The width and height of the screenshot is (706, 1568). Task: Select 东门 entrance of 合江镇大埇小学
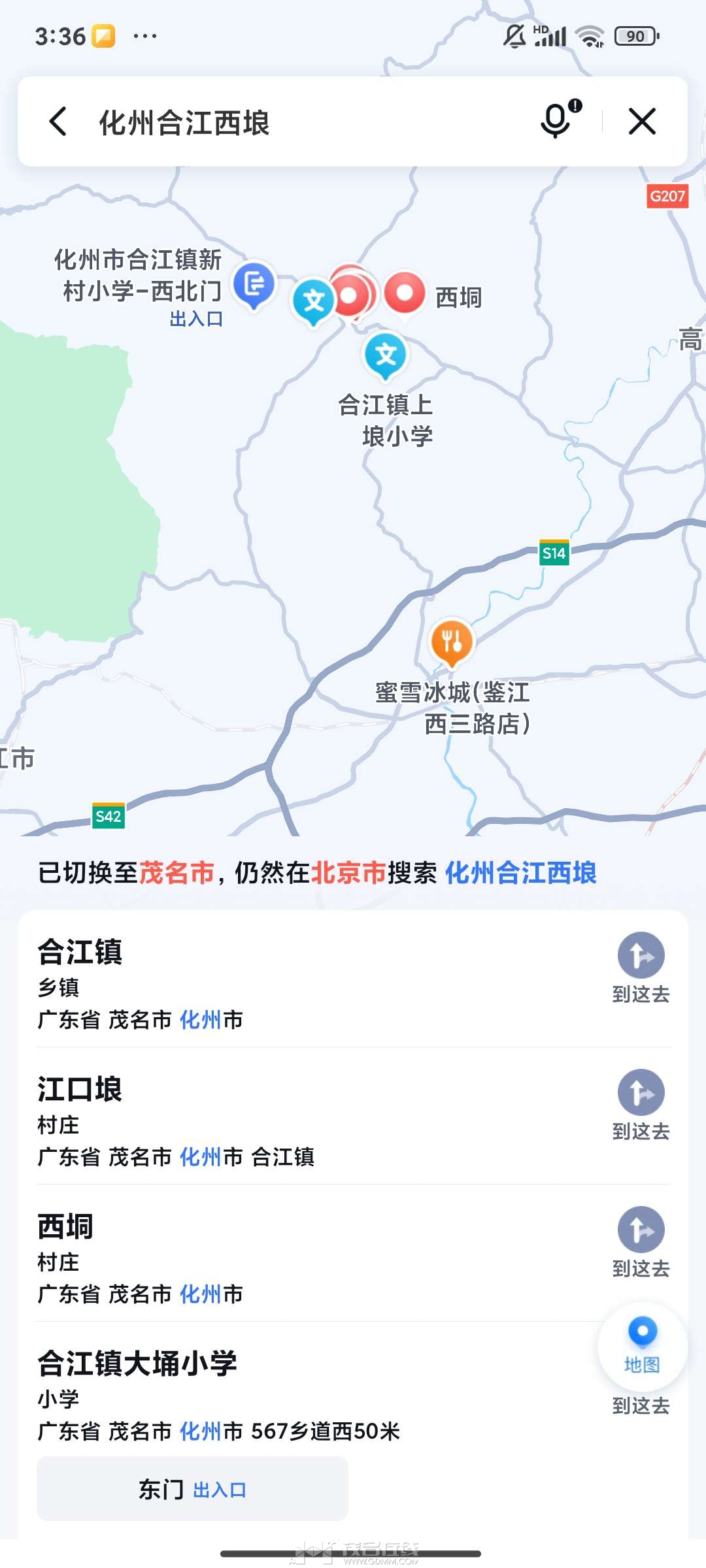coord(192,1489)
